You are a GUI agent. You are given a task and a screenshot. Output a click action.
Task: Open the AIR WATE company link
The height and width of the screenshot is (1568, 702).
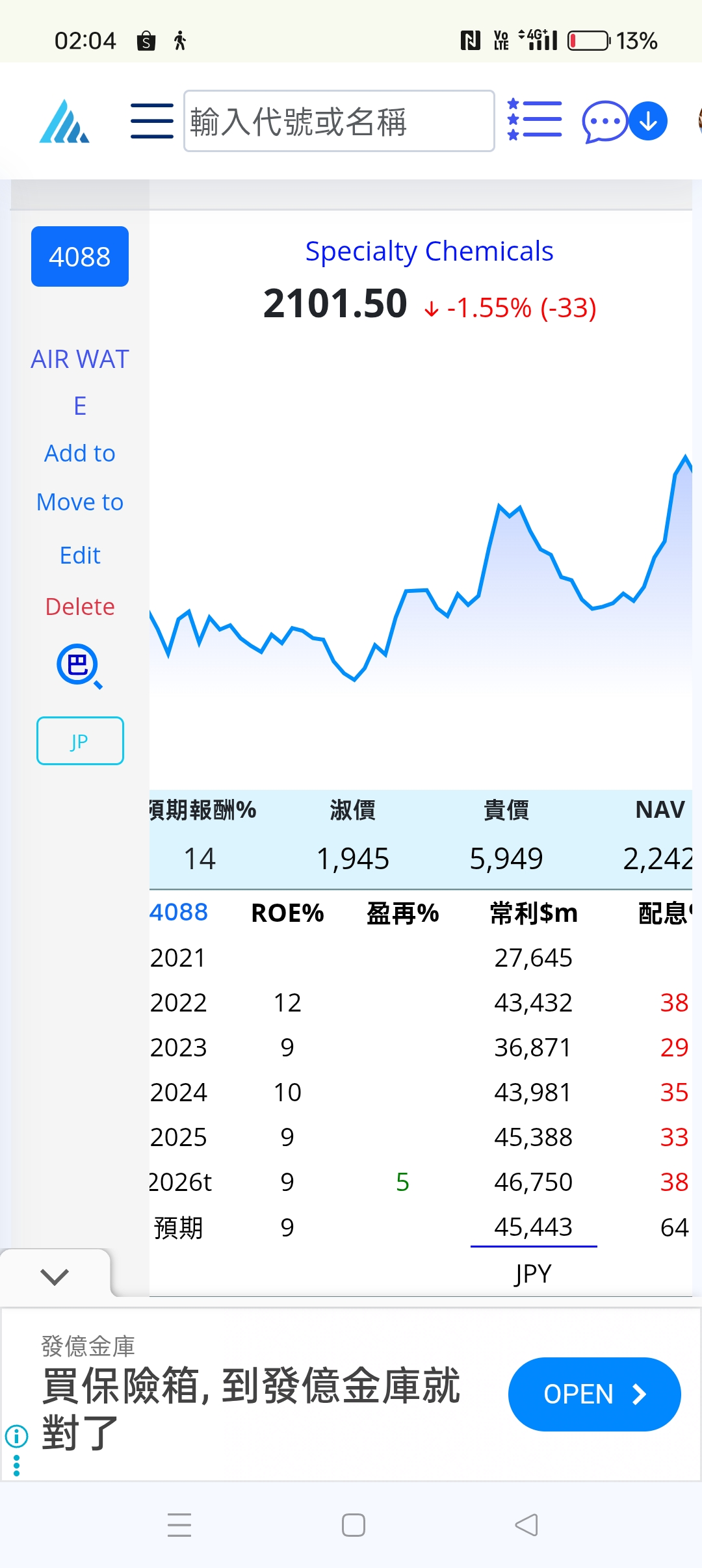point(80,382)
